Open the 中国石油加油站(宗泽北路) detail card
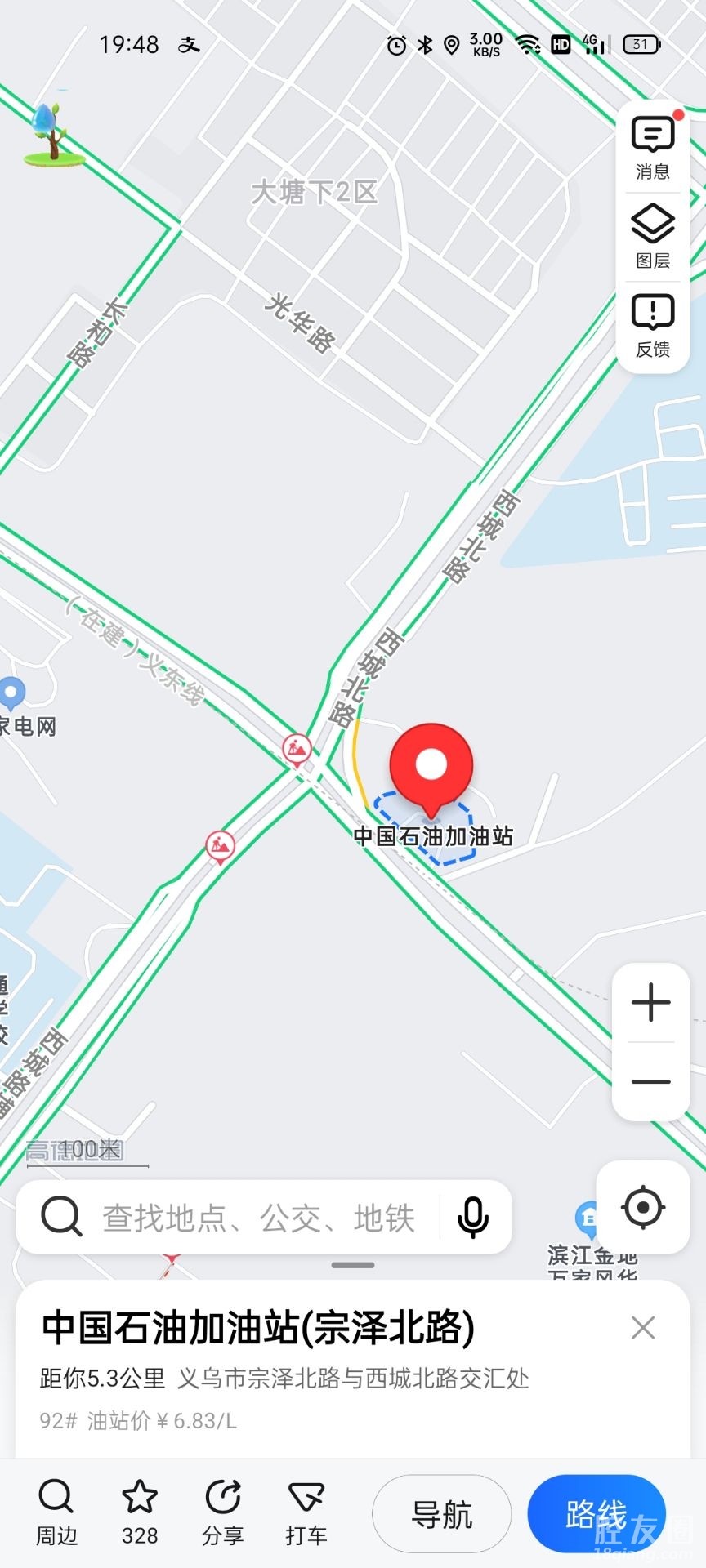This screenshot has width=706, height=1568. pos(258,1328)
